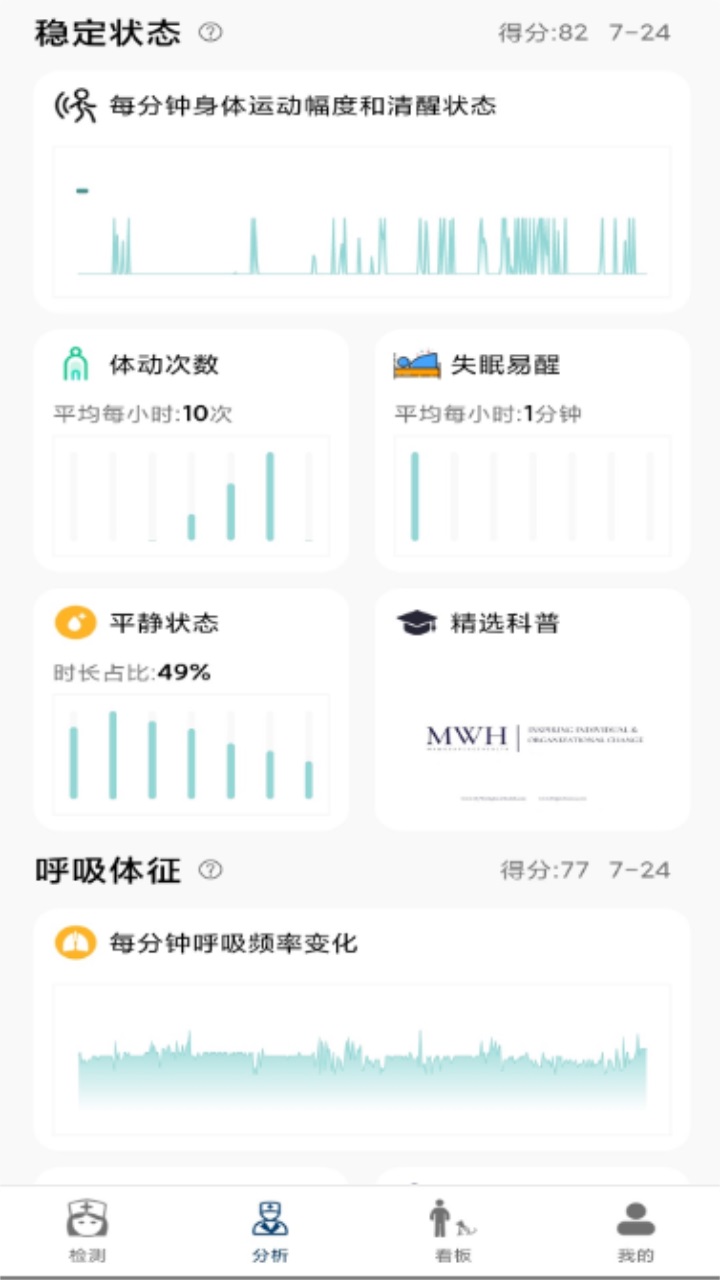Open the 体动次数 card
The image size is (720, 1280).
tap(191, 451)
